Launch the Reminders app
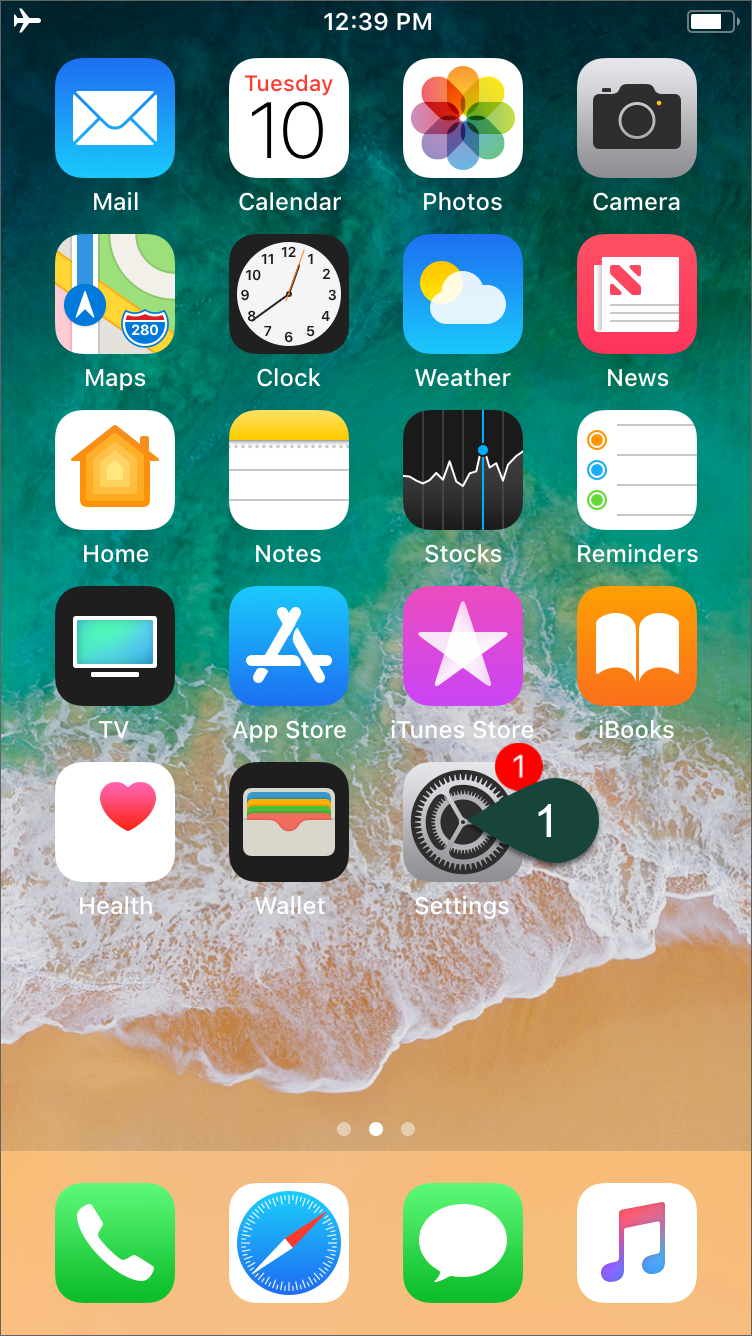 click(x=637, y=470)
